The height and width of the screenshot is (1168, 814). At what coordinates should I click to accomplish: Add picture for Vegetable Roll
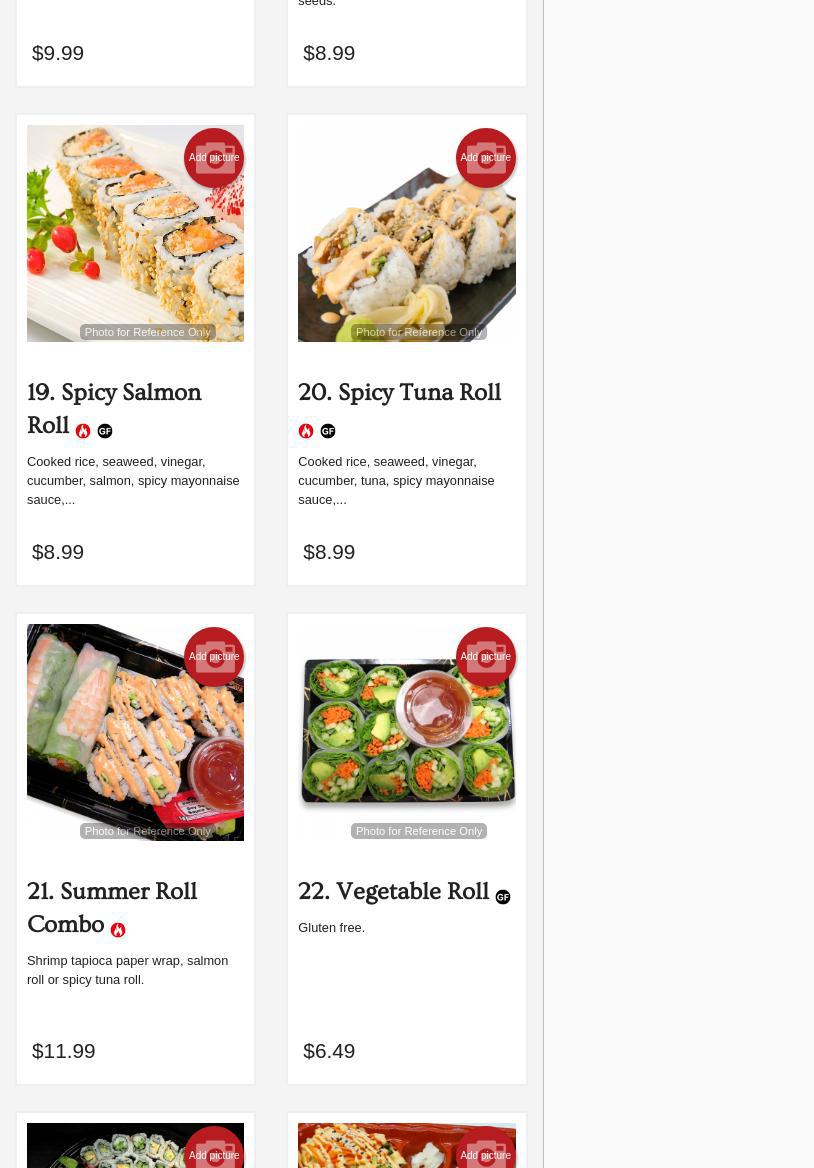click(485, 657)
